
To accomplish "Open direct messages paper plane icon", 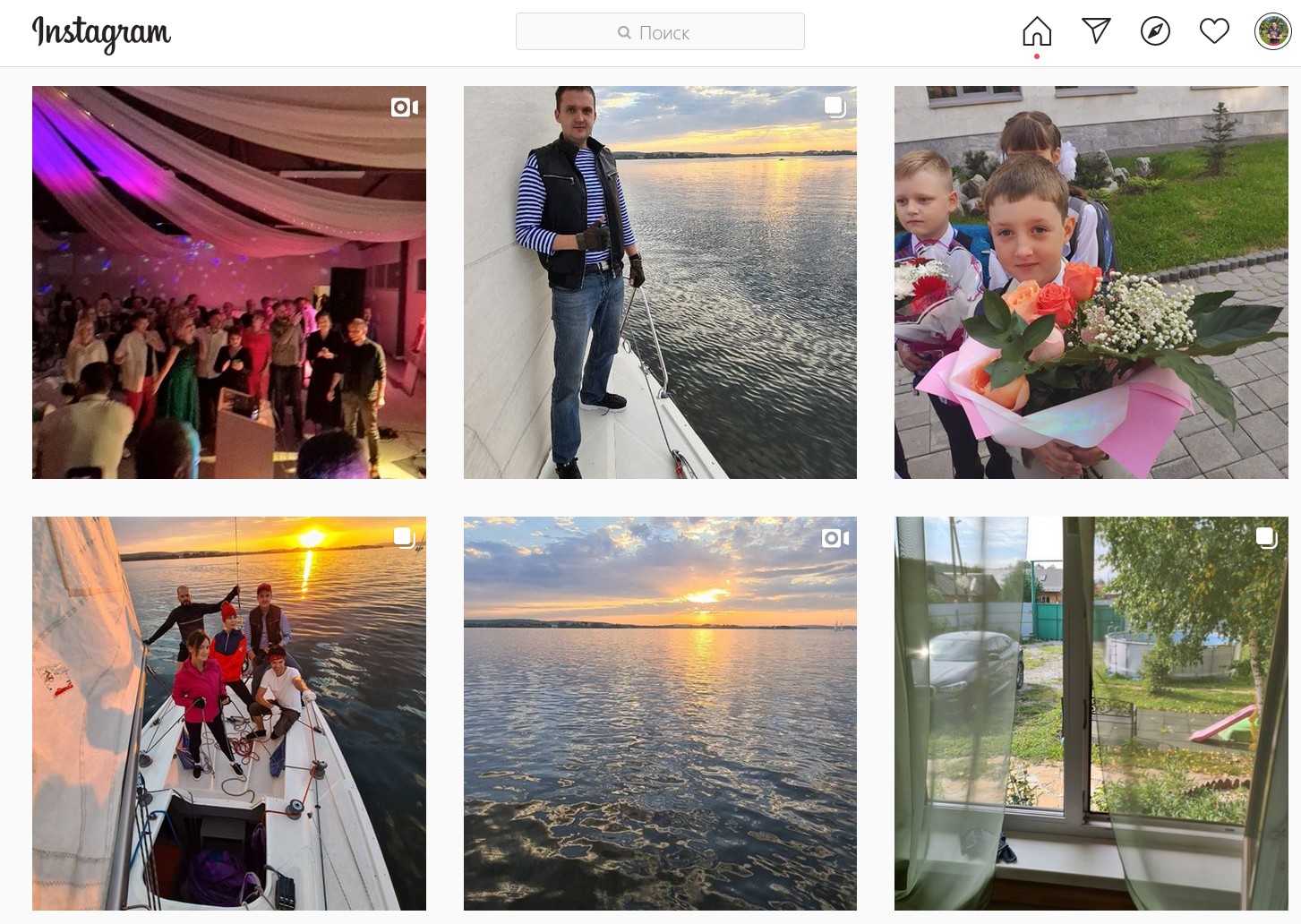I will [1096, 31].
